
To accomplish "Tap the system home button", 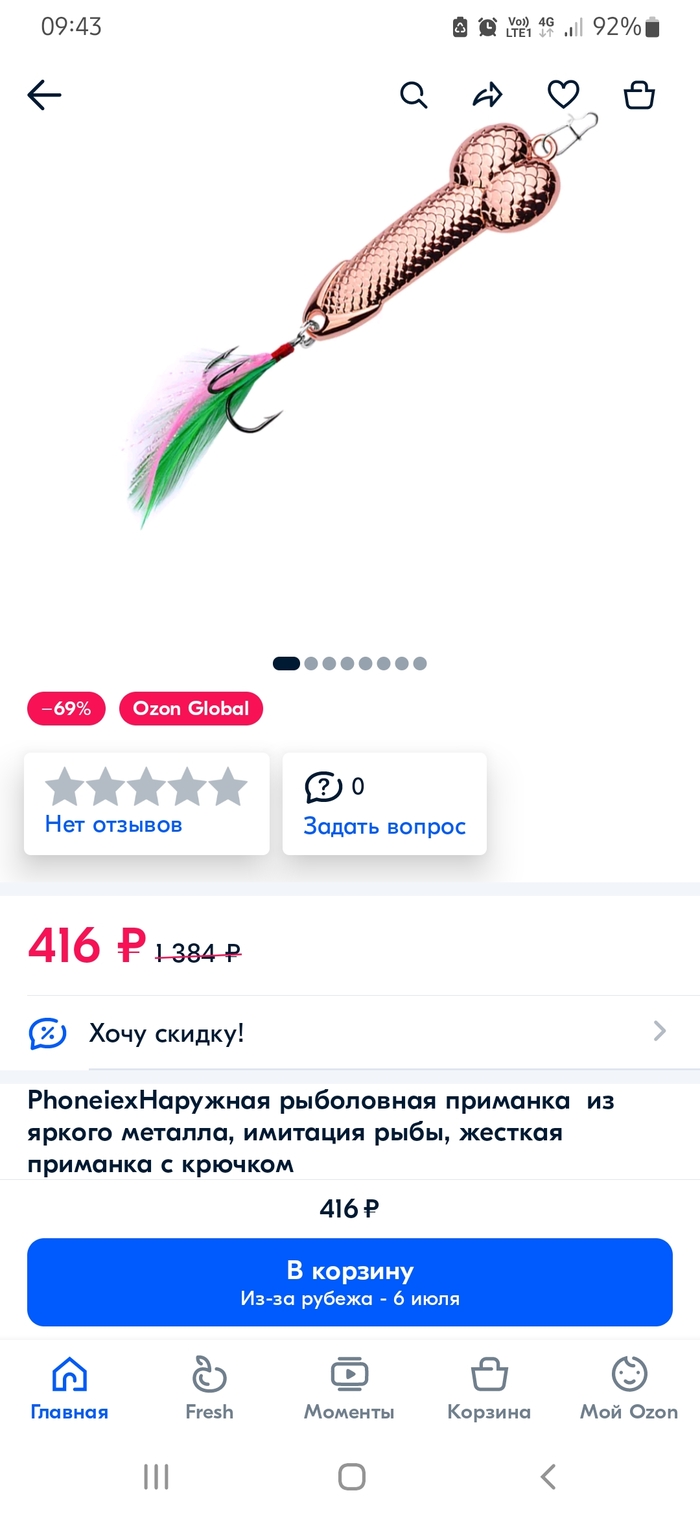I will [351, 1476].
